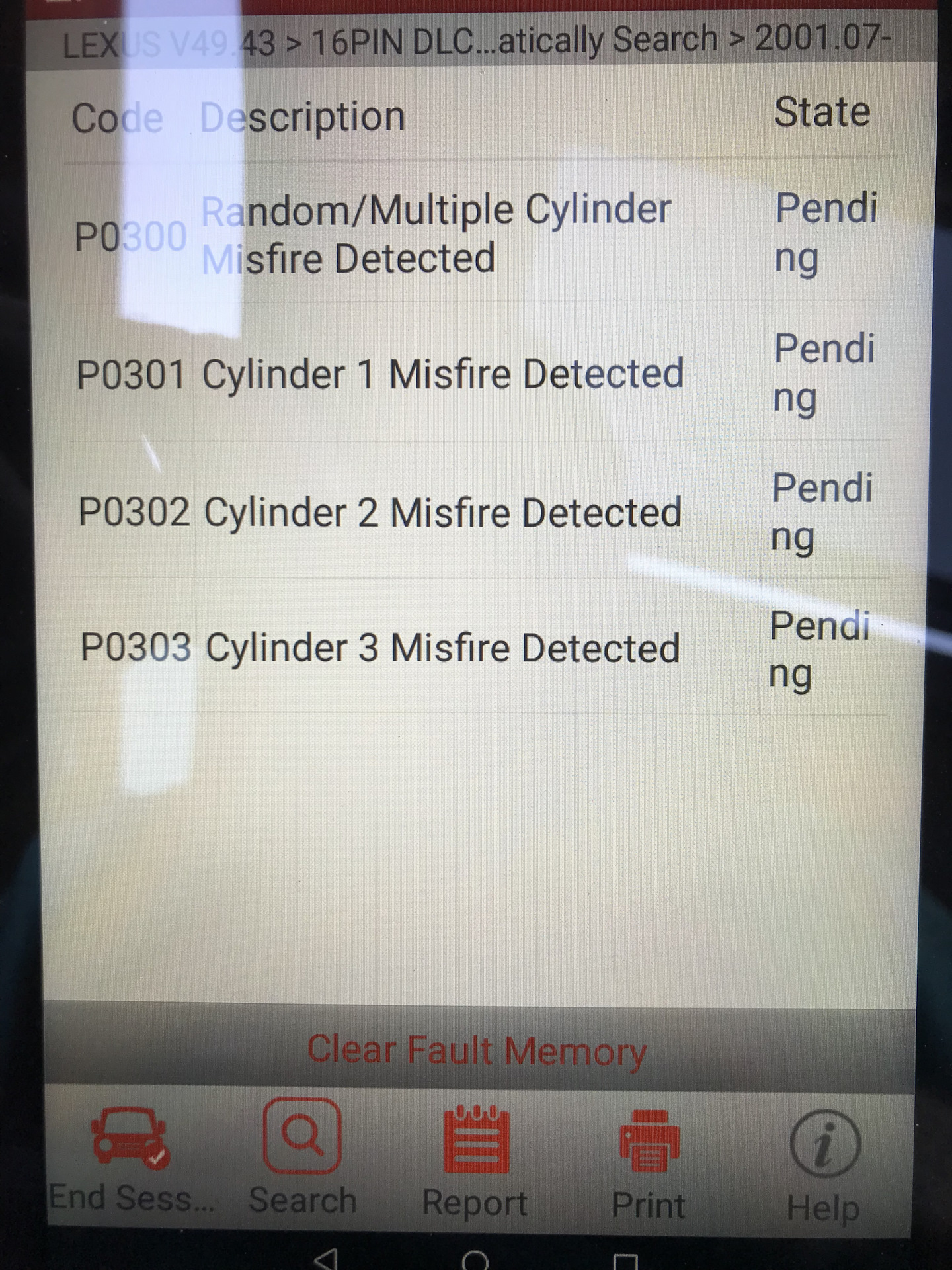The height and width of the screenshot is (1270, 952).
Task: Print the fault code list
Action: [649, 1163]
